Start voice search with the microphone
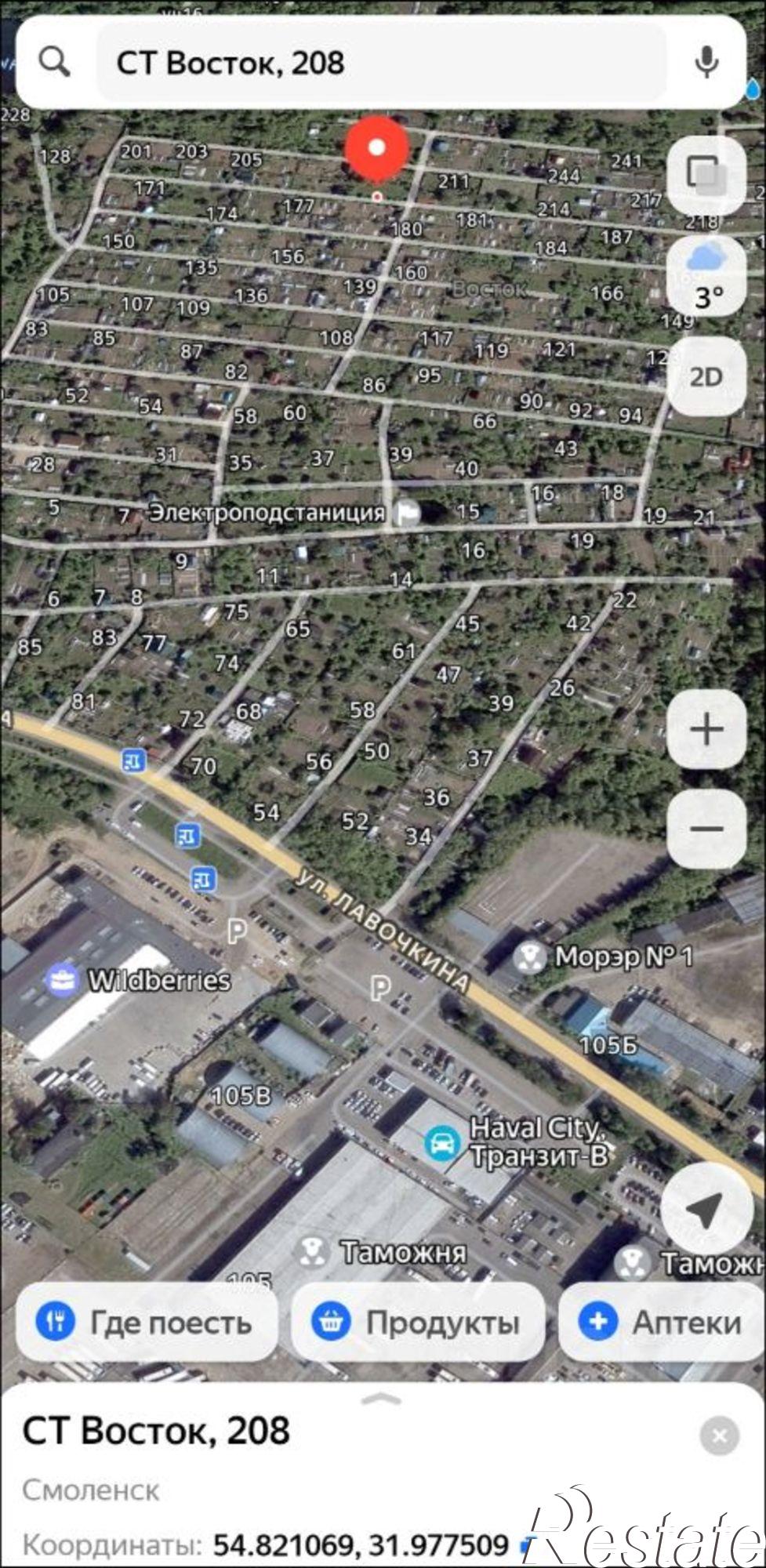Viewport: 766px width, 1568px height. (706, 62)
